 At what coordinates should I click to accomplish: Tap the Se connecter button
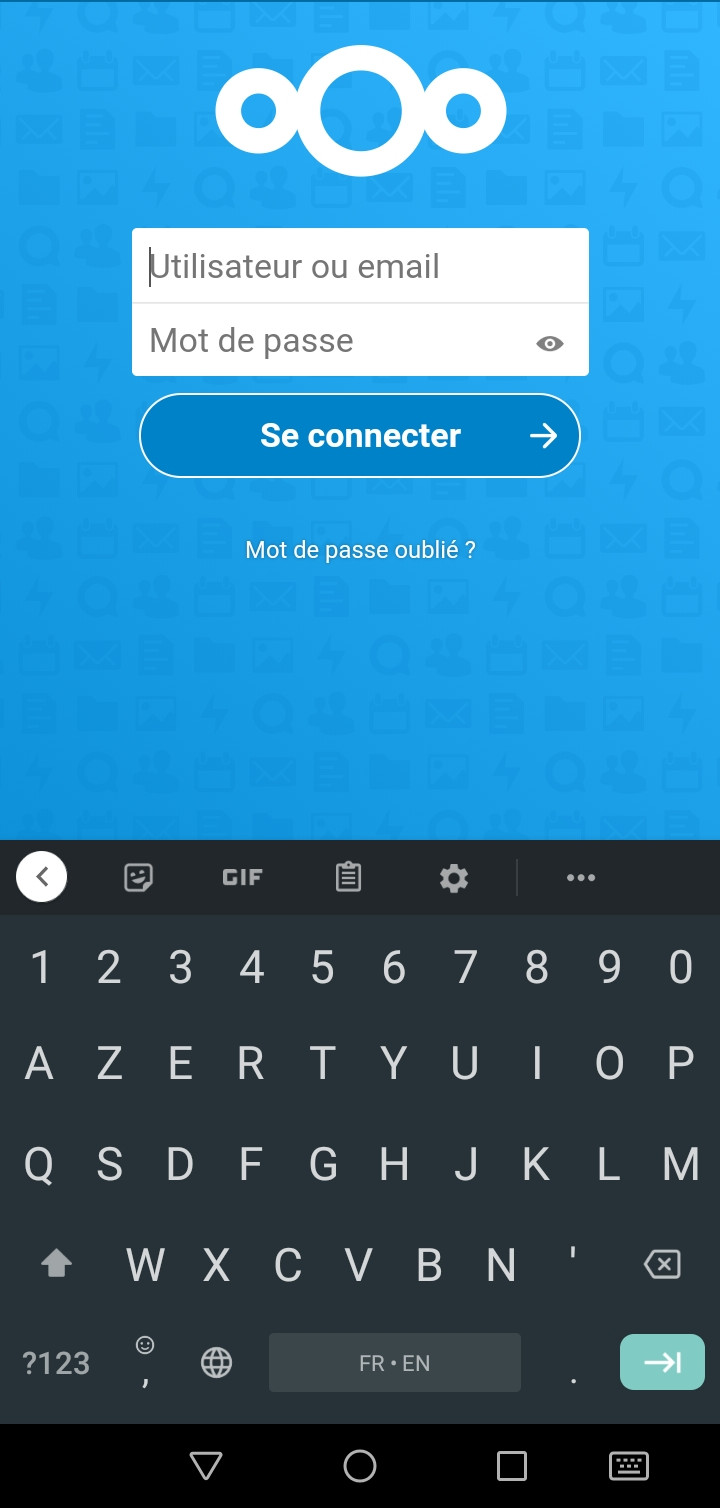(x=360, y=436)
